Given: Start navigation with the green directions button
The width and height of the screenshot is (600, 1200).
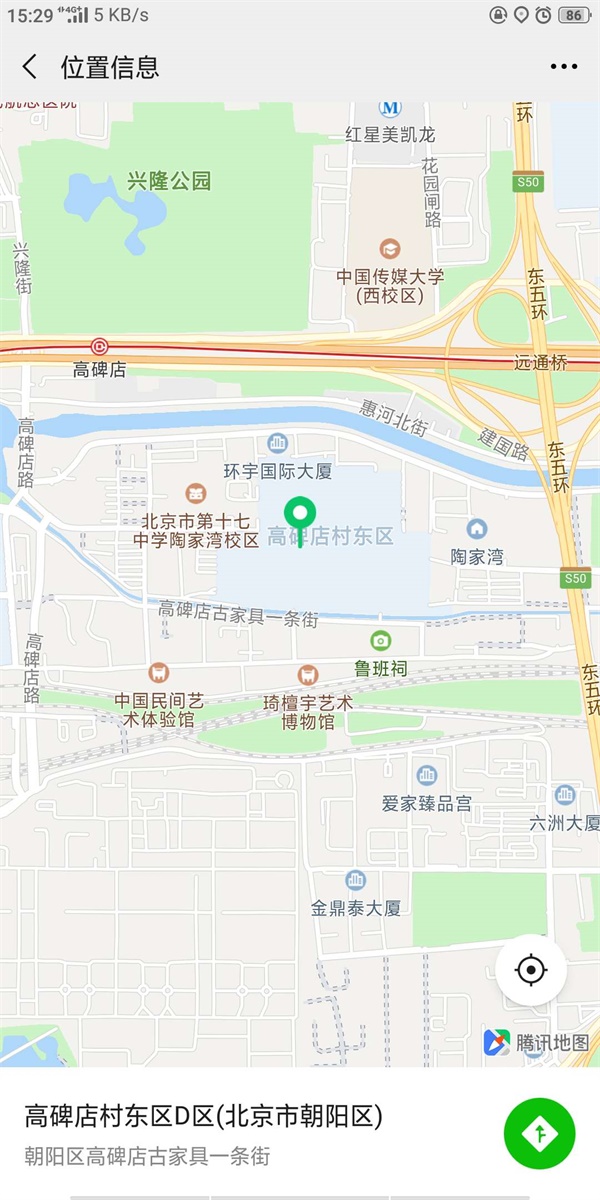Looking at the screenshot, I should 540,1132.
